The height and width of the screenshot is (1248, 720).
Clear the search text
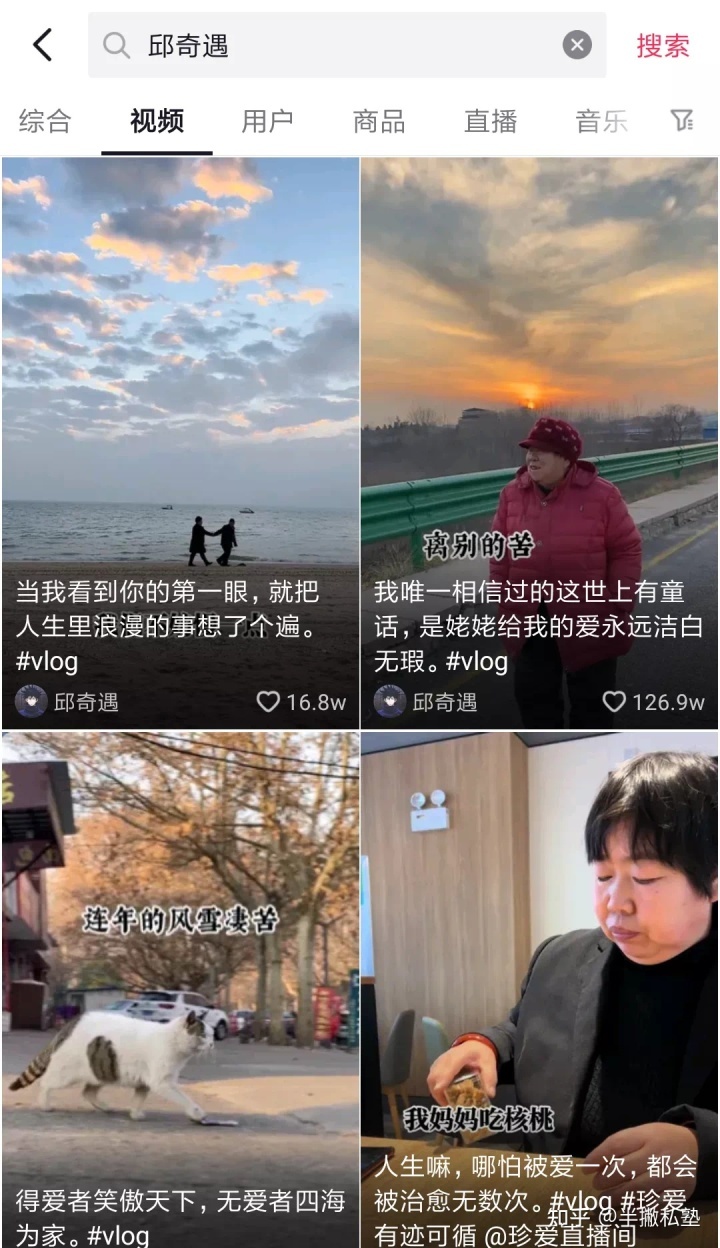(577, 45)
